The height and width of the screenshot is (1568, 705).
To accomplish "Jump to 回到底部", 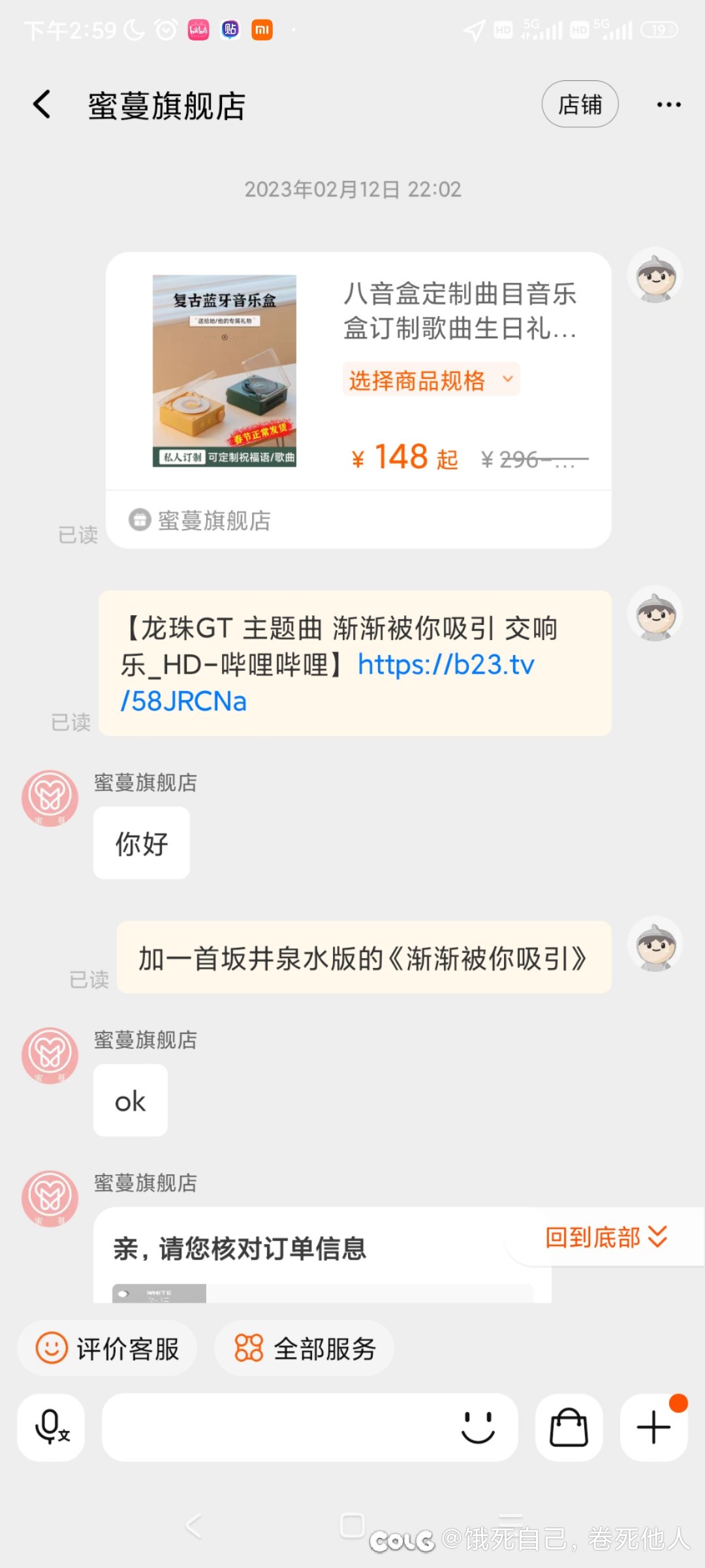I will (605, 1237).
